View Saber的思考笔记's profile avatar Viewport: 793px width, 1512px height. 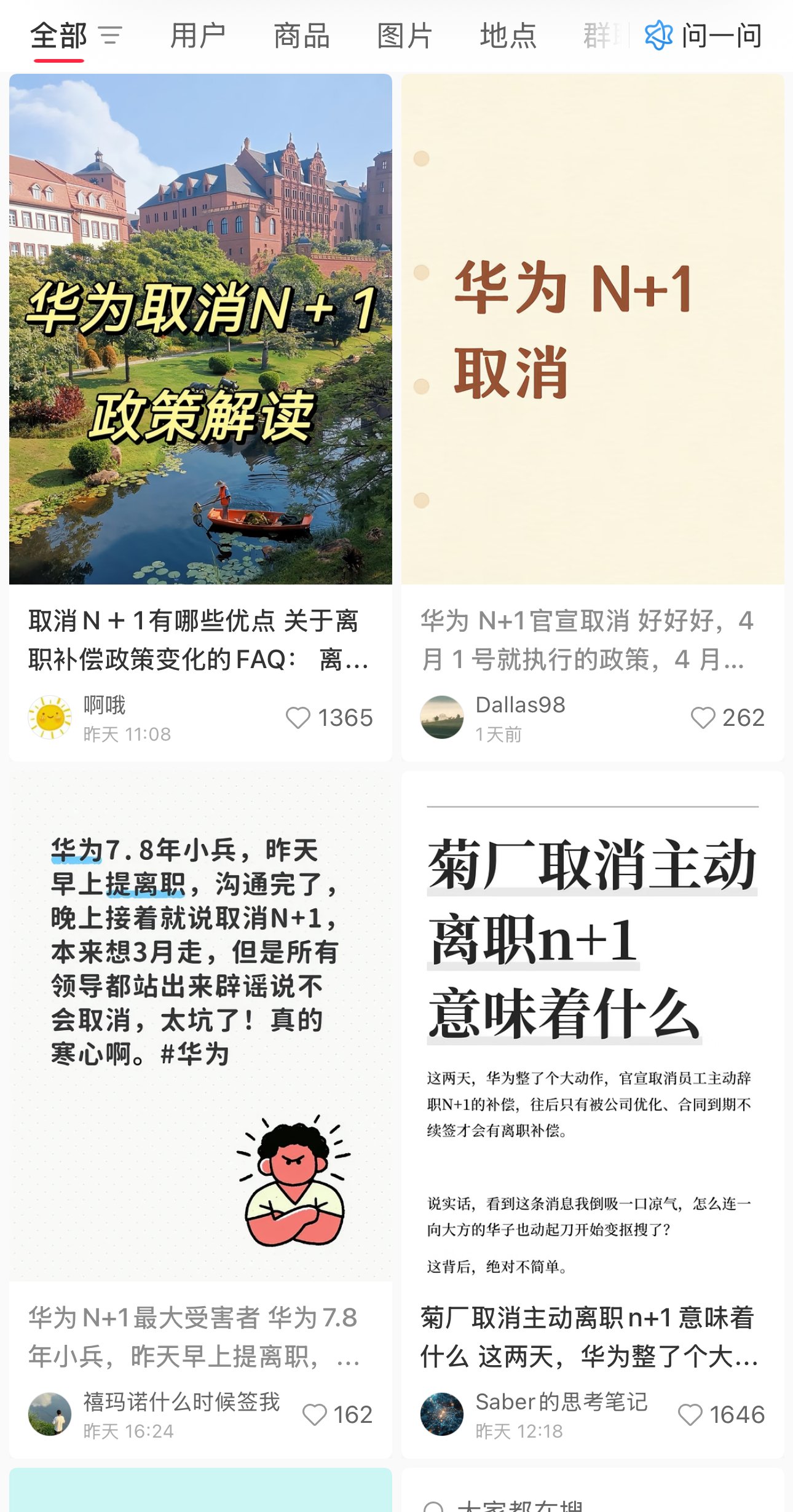coord(442,1414)
